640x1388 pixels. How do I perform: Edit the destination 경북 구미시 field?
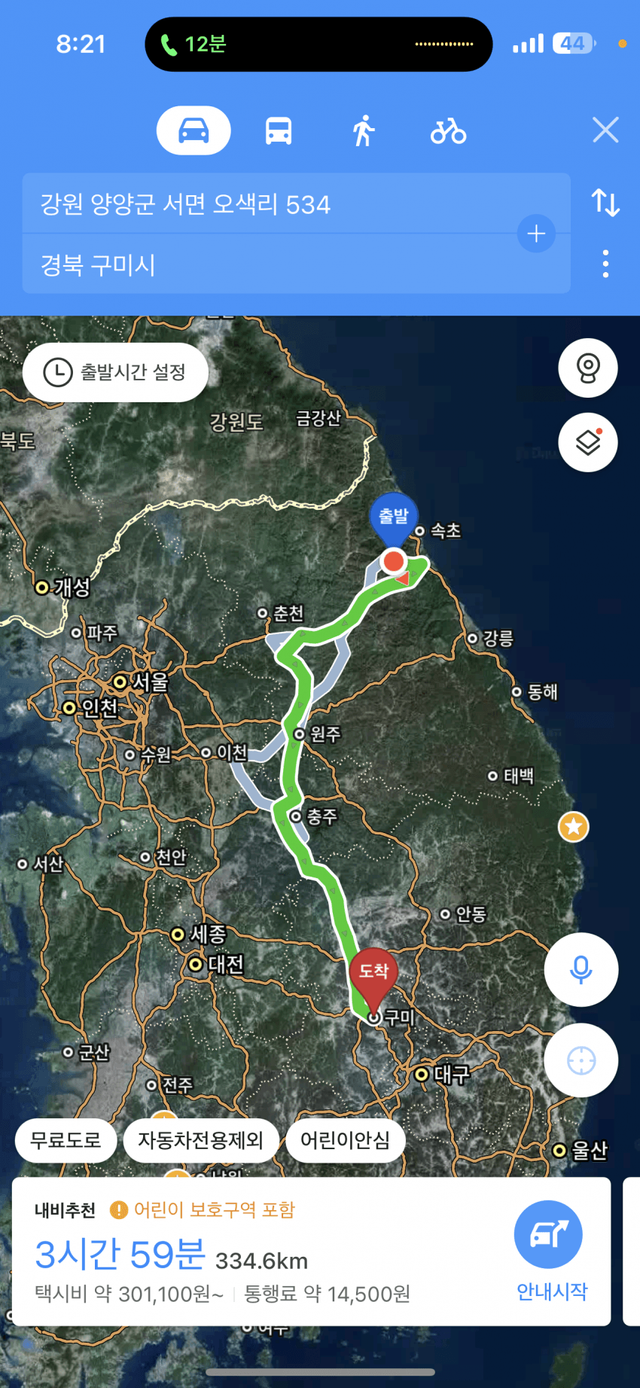(x=270, y=265)
